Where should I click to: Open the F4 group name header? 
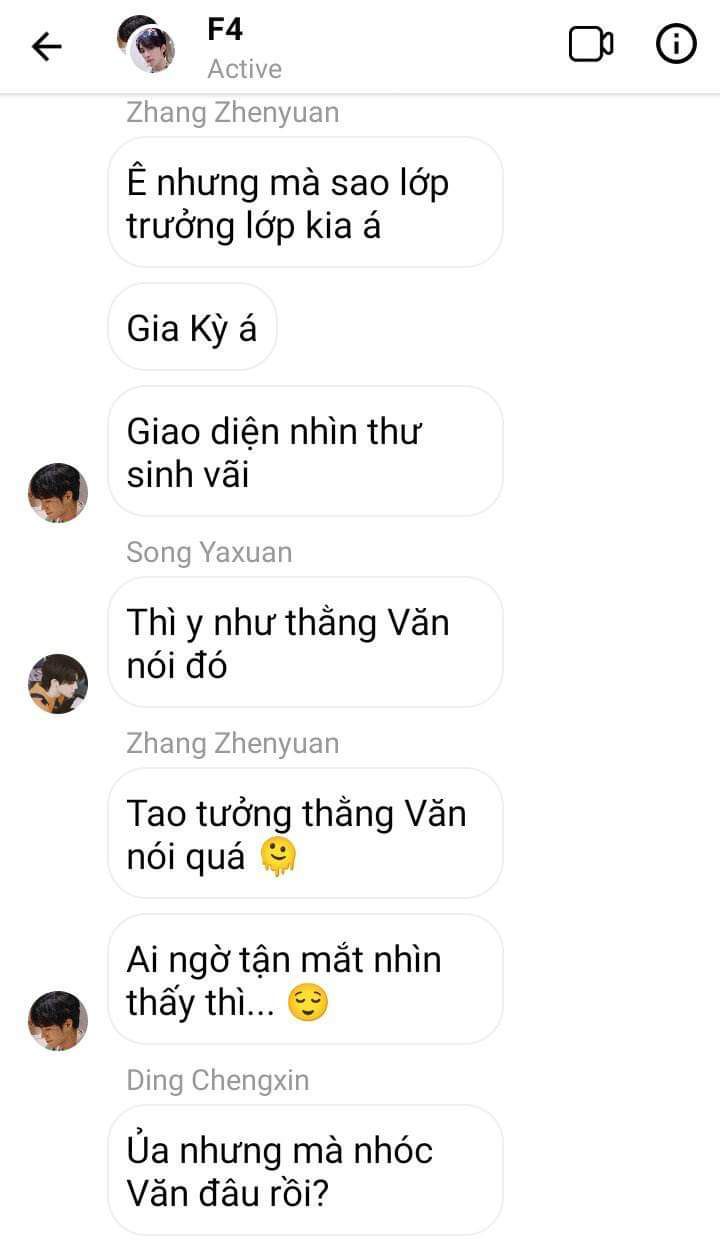click(x=225, y=30)
